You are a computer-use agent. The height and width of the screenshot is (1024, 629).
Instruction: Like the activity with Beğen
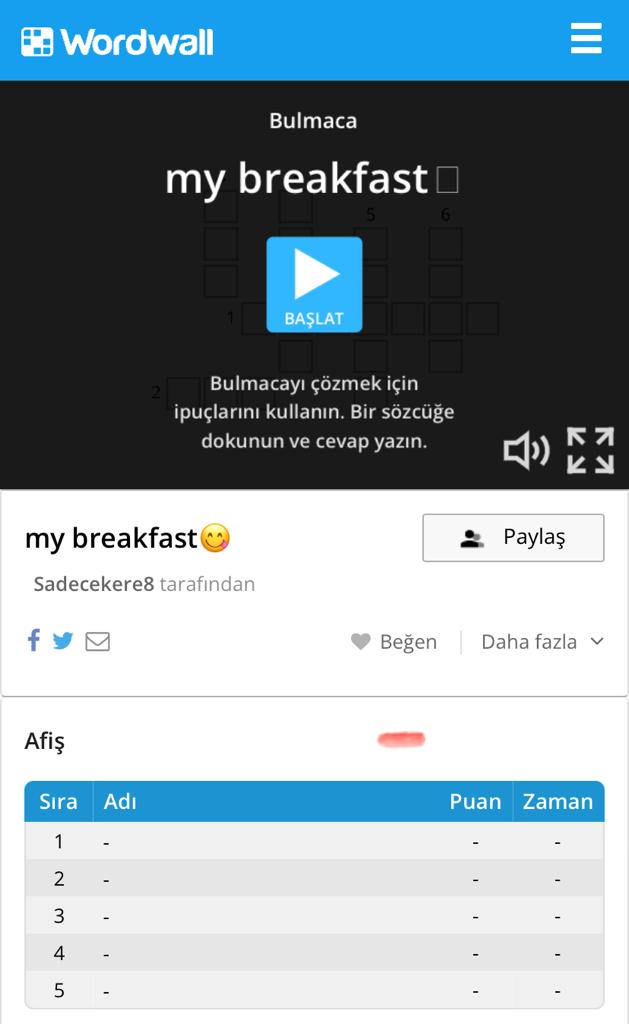click(x=394, y=642)
